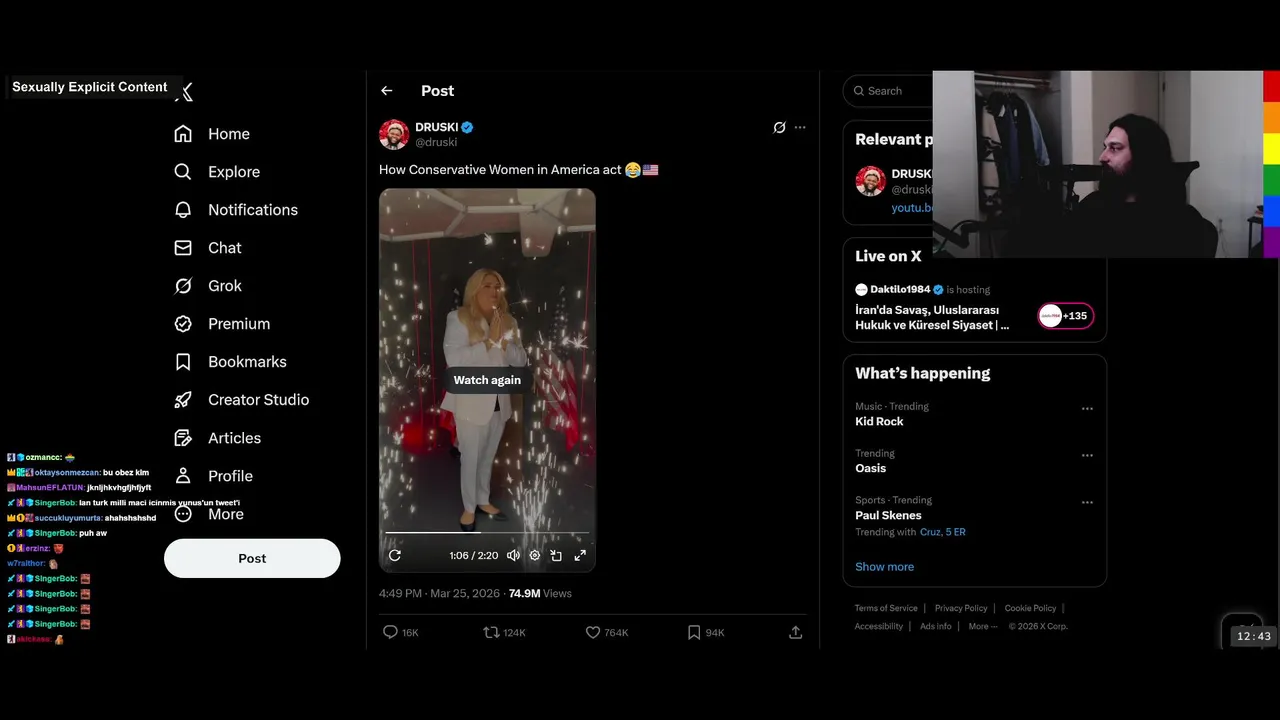The image size is (1280, 720).
Task: Like DRUSKI's post
Action: point(593,632)
